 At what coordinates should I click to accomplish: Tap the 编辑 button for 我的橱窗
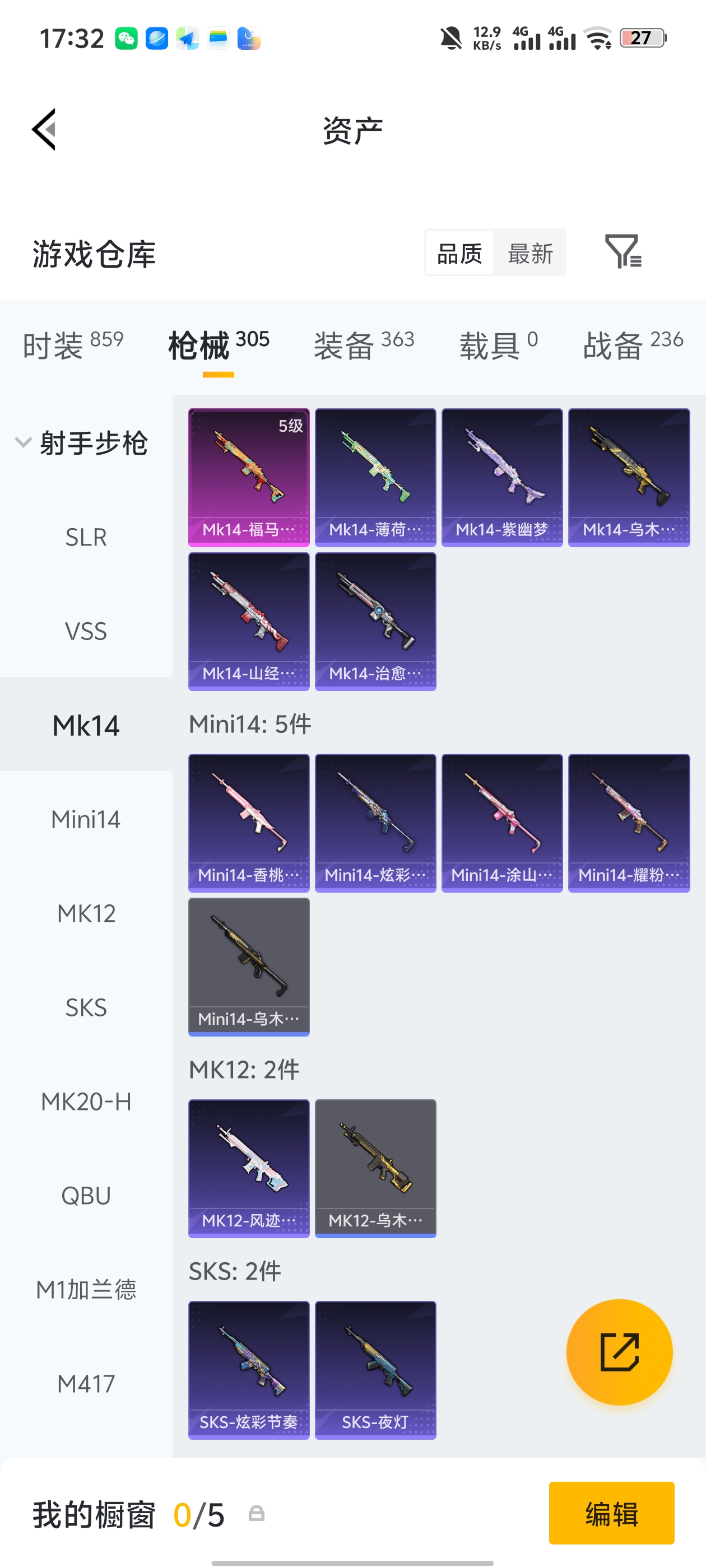611,1513
